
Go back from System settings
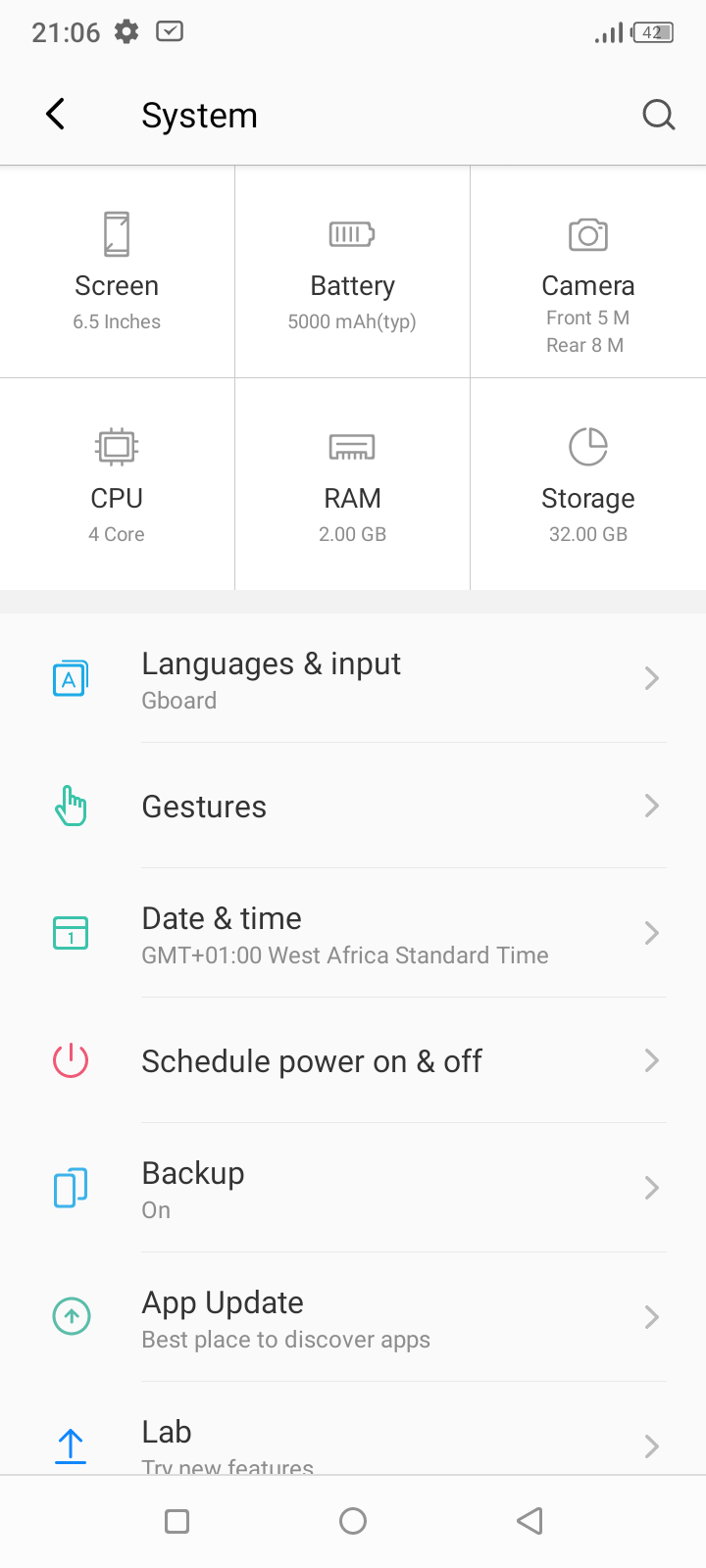point(56,115)
